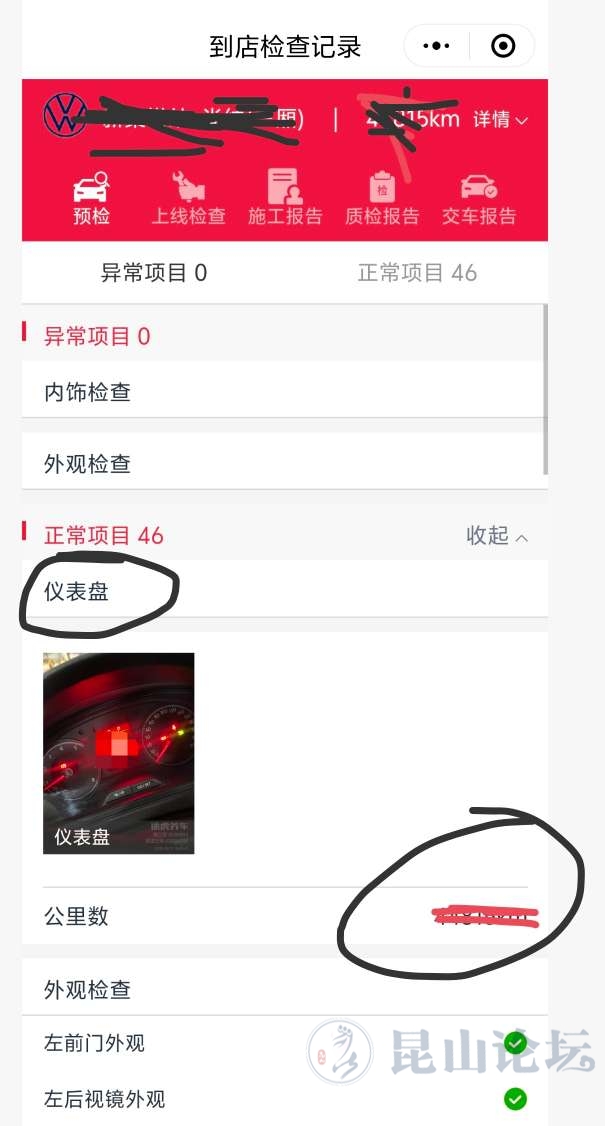605x1126 pixels.
Task: Switch to the 上线检查 step
Action: click(x=188, y=198)
